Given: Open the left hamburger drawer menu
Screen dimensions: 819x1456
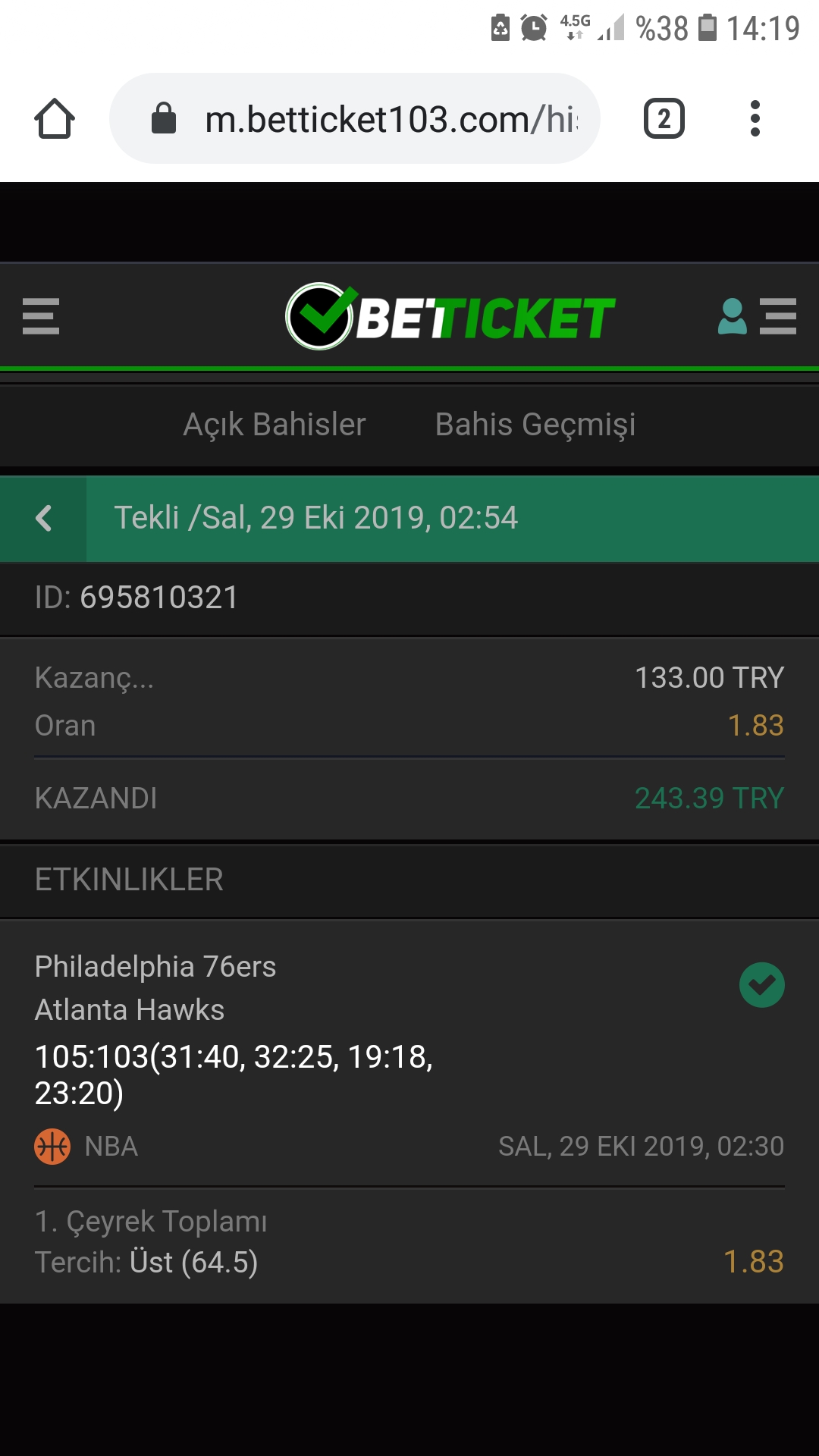Looking at the screenshot, I should 41,316.
